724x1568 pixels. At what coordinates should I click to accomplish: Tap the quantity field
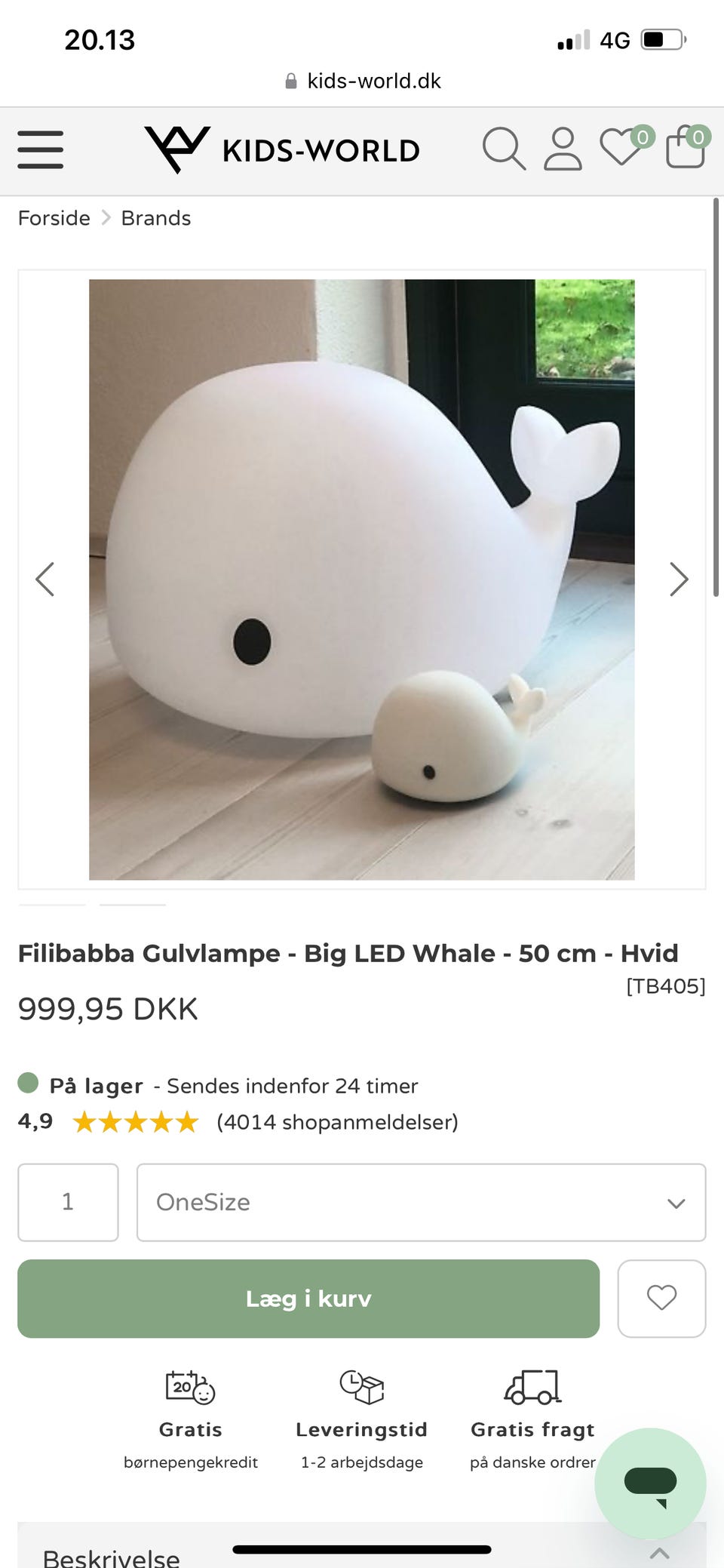68,1202
